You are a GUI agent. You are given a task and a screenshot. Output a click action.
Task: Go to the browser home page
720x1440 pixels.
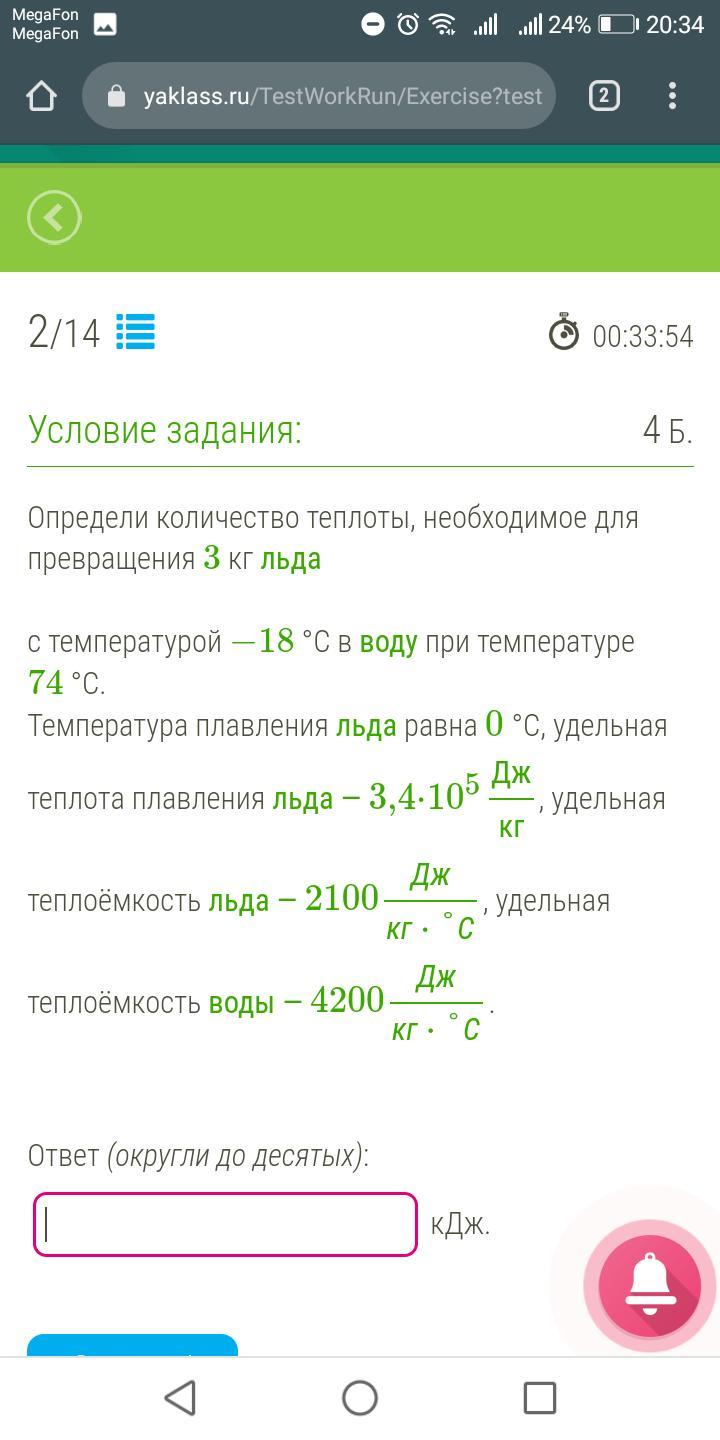point(42,96)
